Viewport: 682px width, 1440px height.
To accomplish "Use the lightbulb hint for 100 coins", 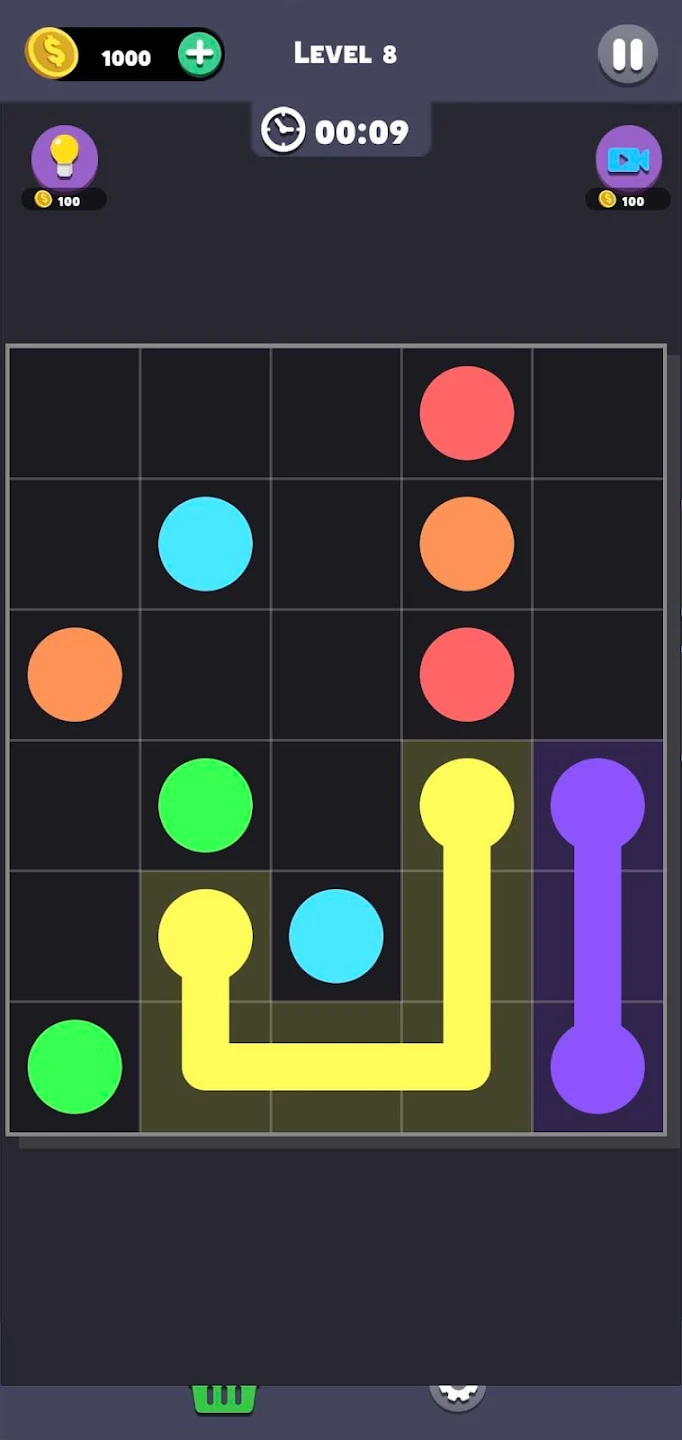I will (x=65, y=159).
